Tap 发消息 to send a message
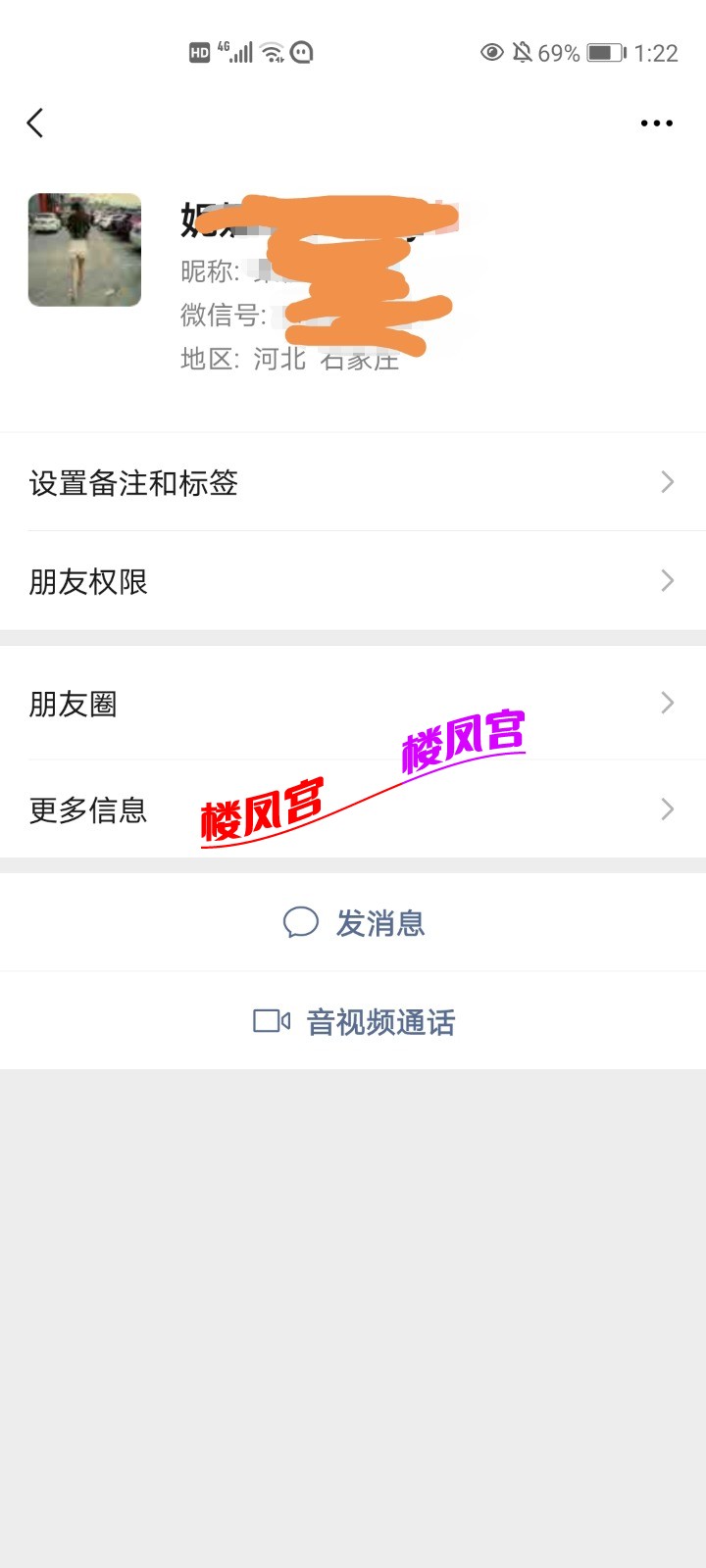Screen dimensions: 706x1568 (x=355, y=923)
